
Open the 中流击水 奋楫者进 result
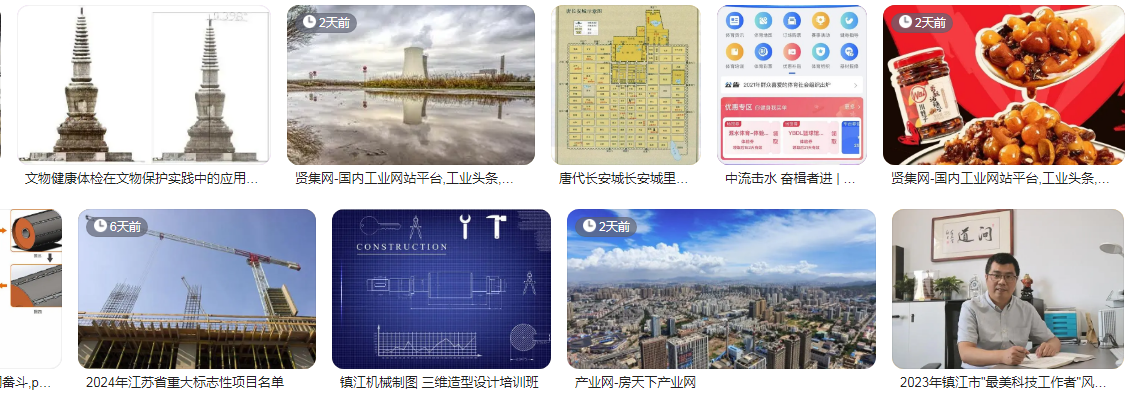point(791,85)
